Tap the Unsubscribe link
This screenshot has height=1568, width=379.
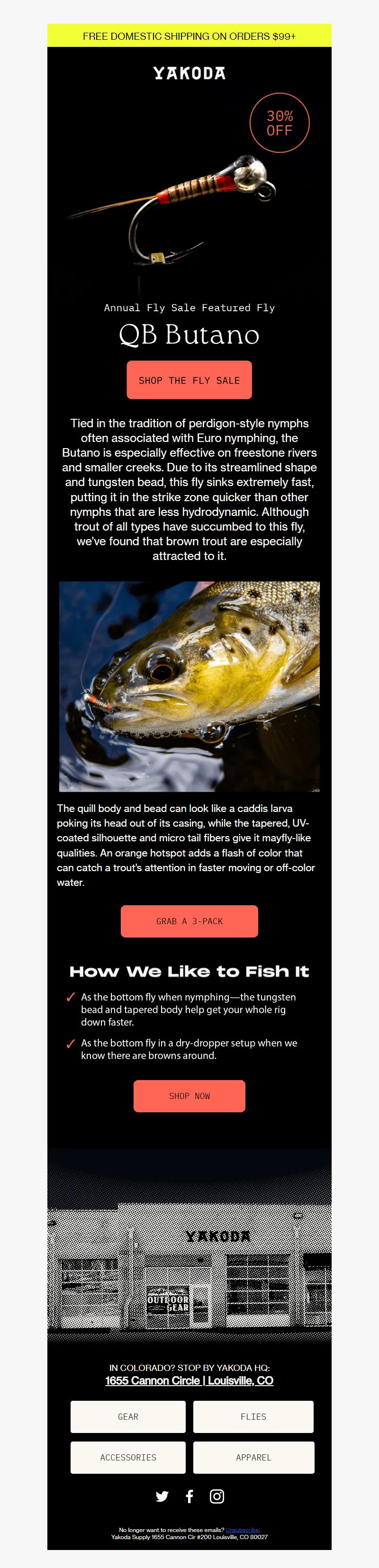pos(242,1530)
